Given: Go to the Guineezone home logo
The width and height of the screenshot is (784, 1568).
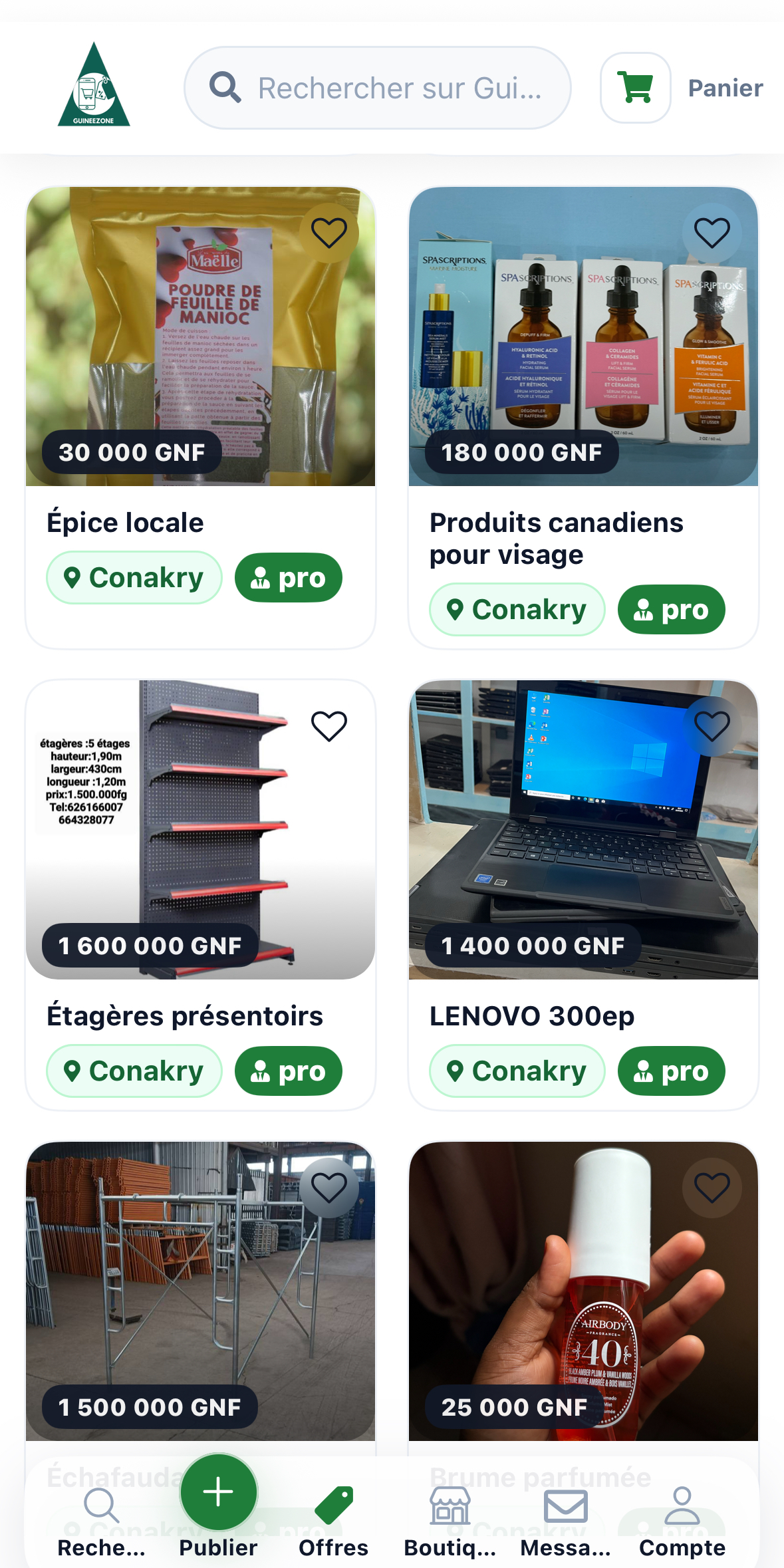Looking at the screenshot, I should point(94,85).
